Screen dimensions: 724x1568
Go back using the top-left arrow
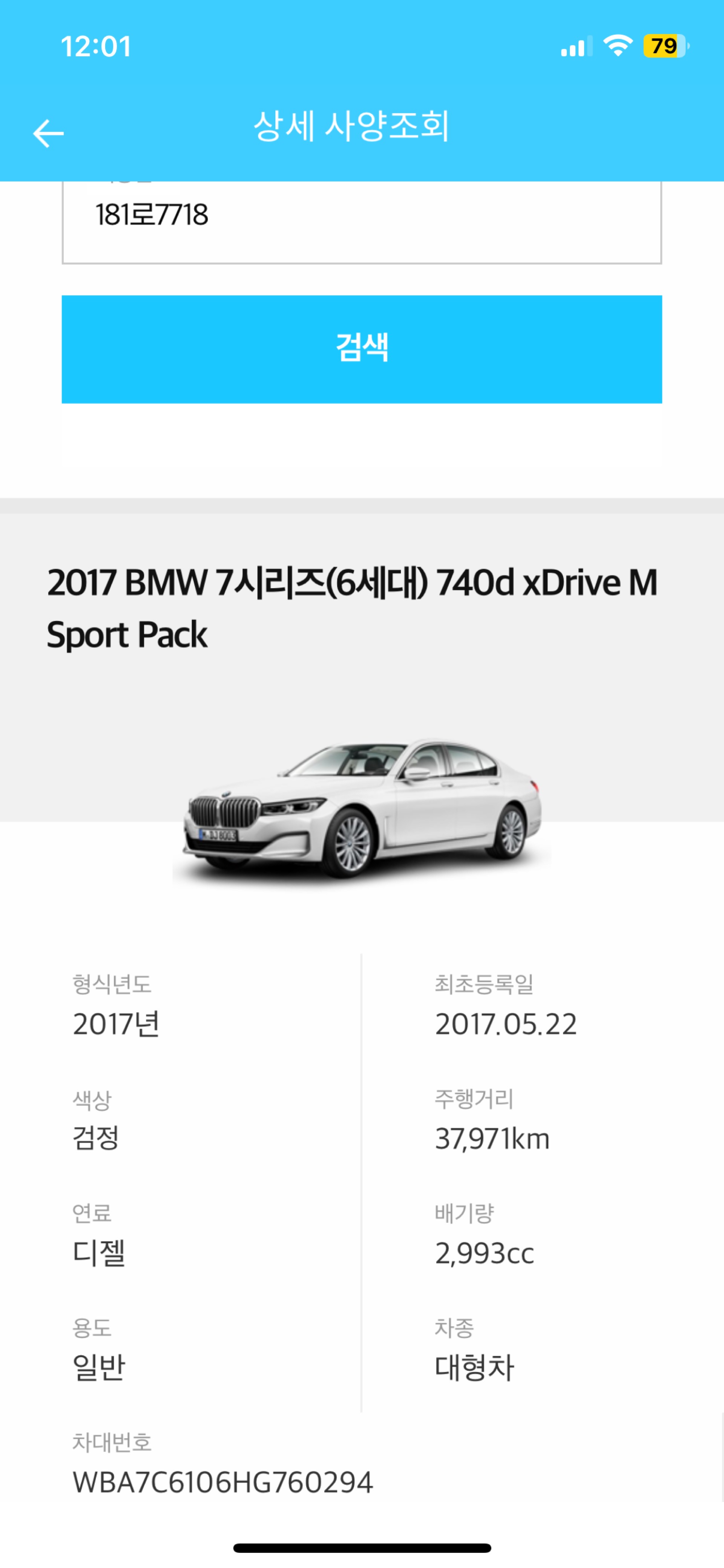pos(48,133)
